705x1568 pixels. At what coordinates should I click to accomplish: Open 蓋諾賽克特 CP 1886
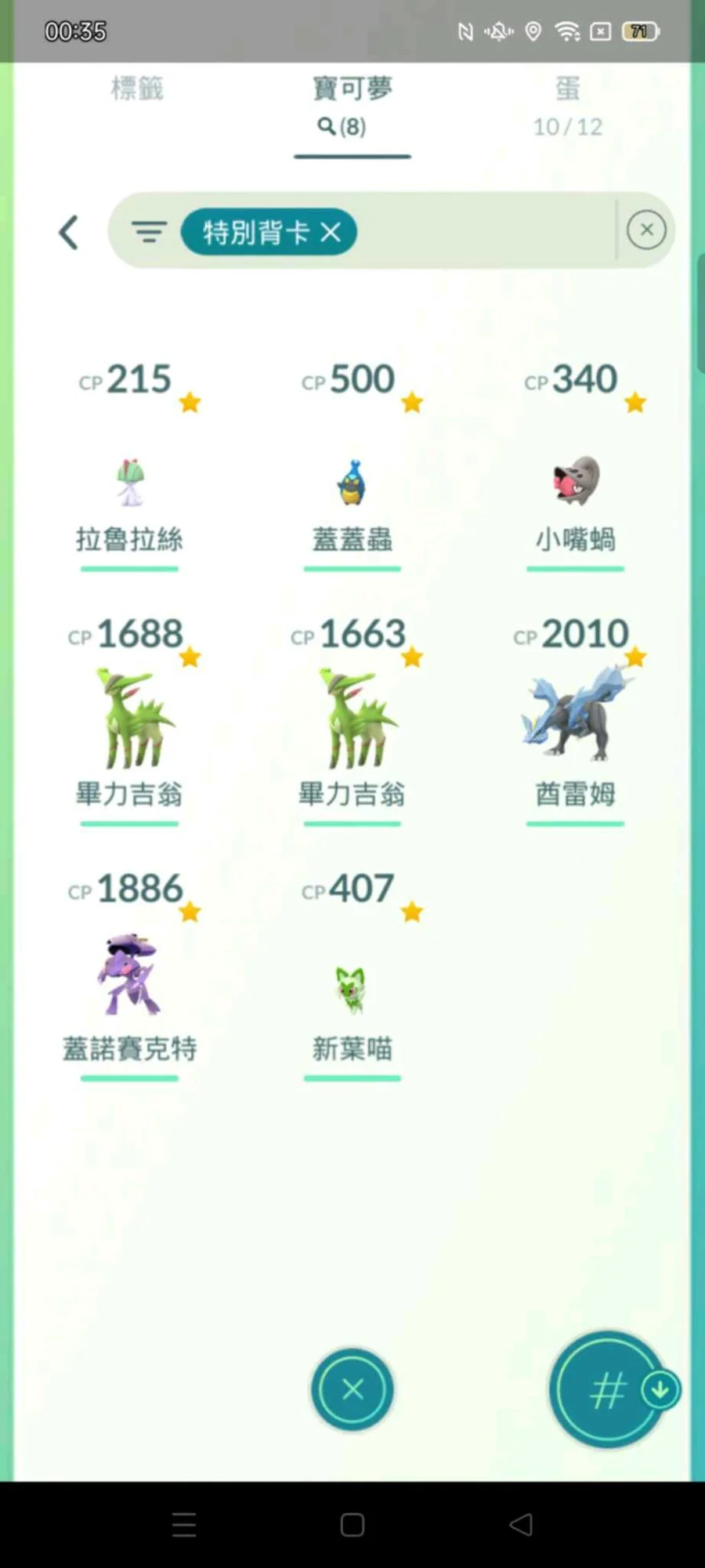(129, 976)
